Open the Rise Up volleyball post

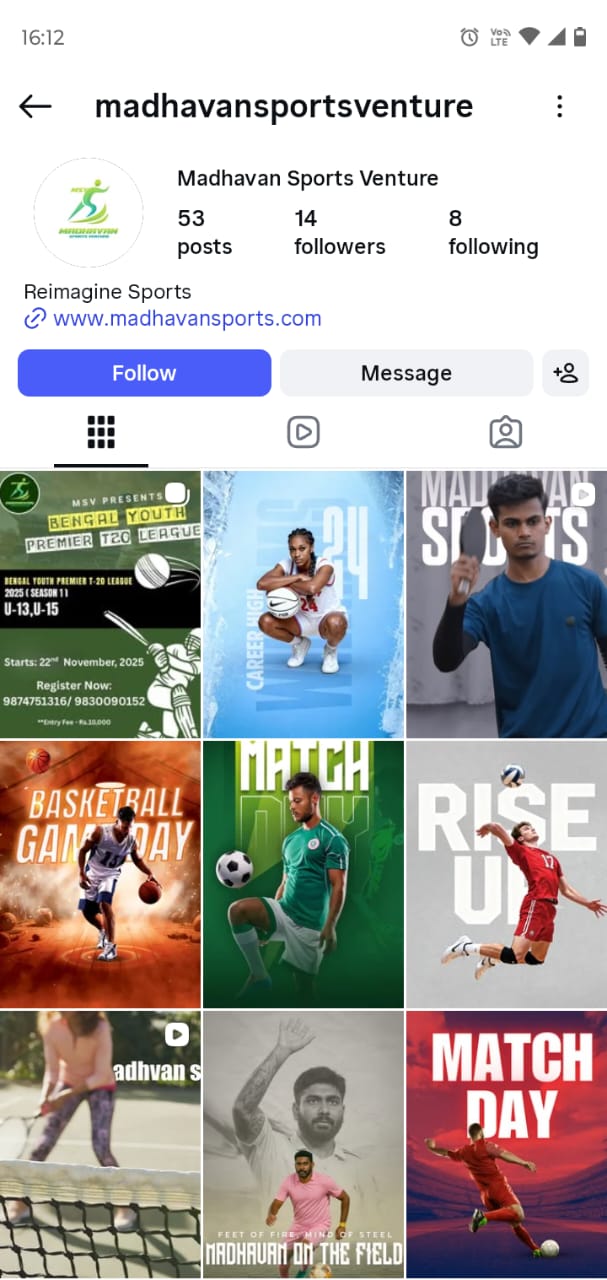tap(506, 874)
